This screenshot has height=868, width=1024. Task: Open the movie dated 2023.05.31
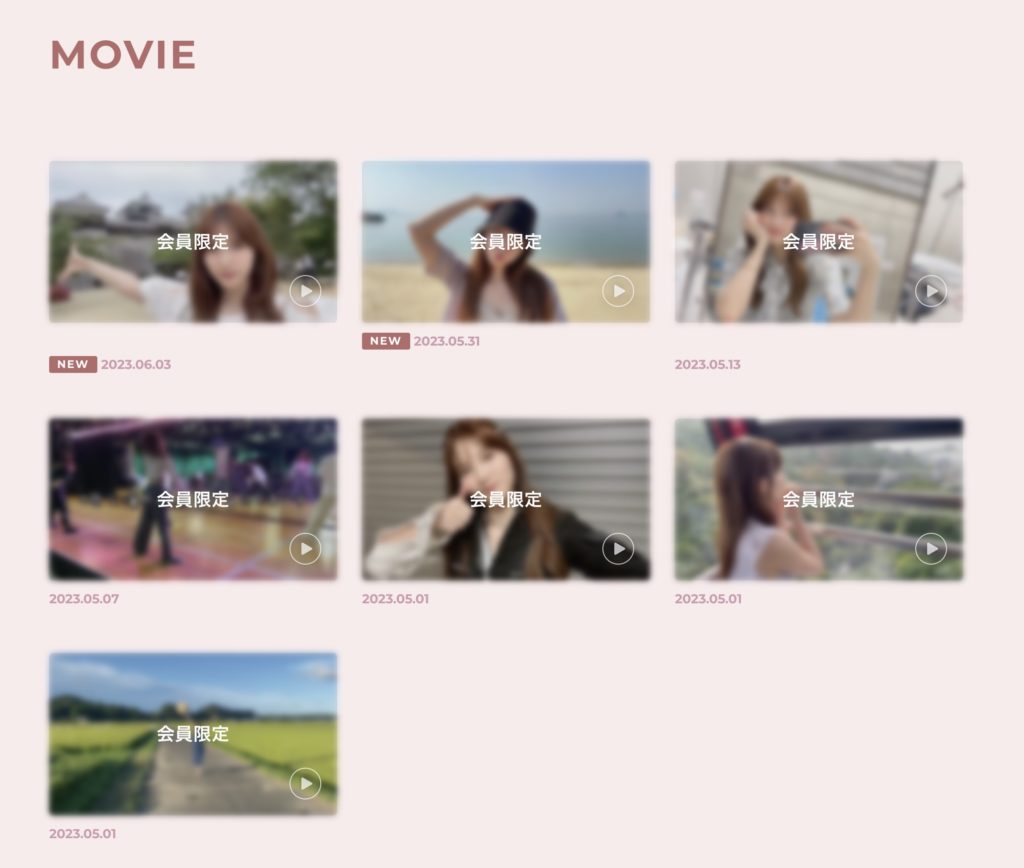(x=506, y=242)
